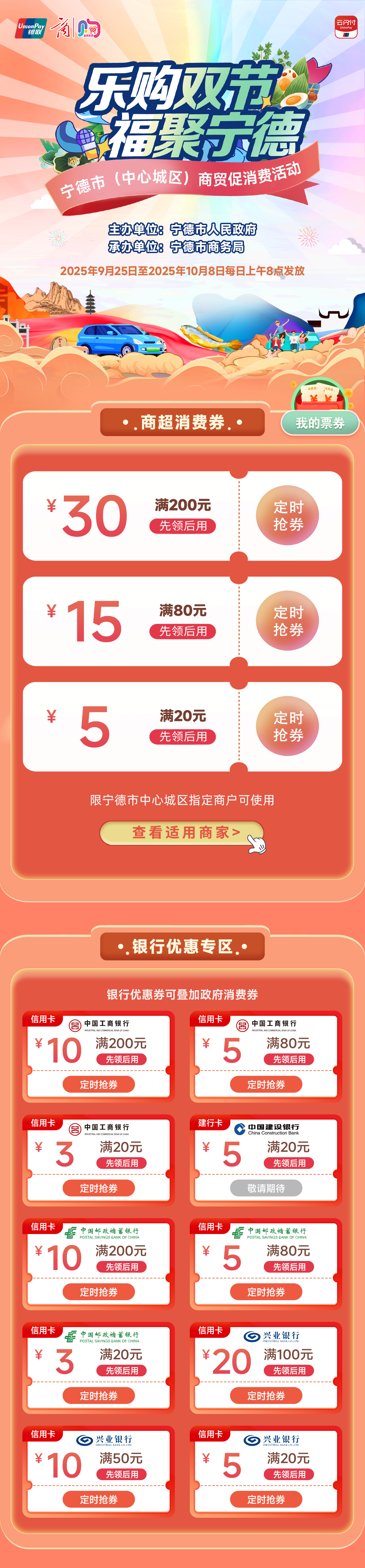Claim the 兴业银行 ¥10 off 满50元 coupon

[99, 1499]
